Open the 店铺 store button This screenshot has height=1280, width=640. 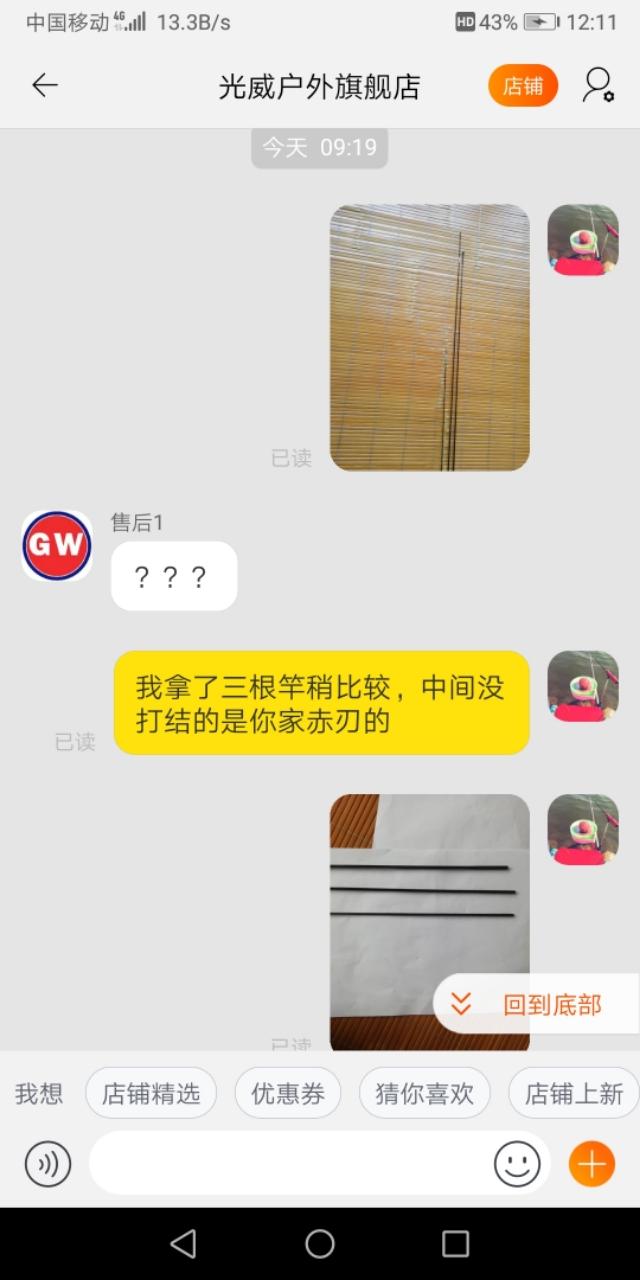click(x=523, y=86)
